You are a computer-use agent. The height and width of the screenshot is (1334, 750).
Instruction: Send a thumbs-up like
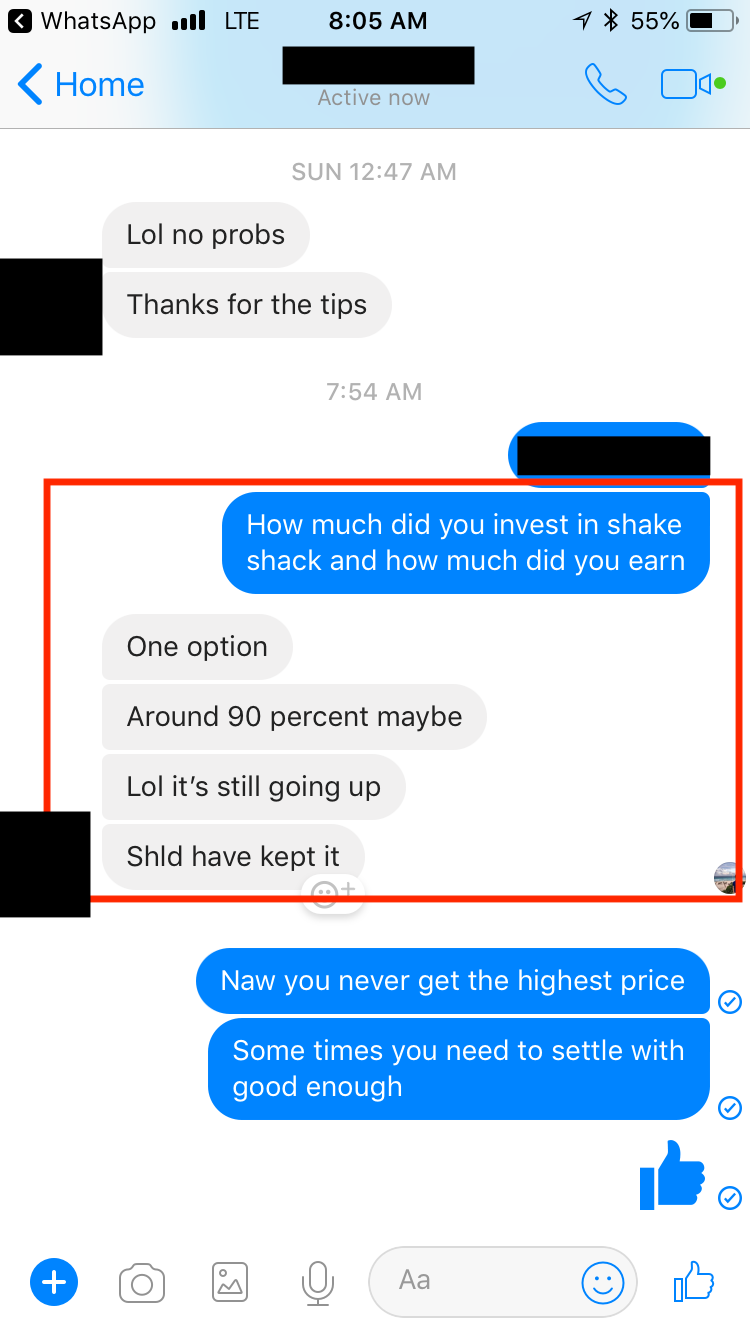click(695, 1281)
